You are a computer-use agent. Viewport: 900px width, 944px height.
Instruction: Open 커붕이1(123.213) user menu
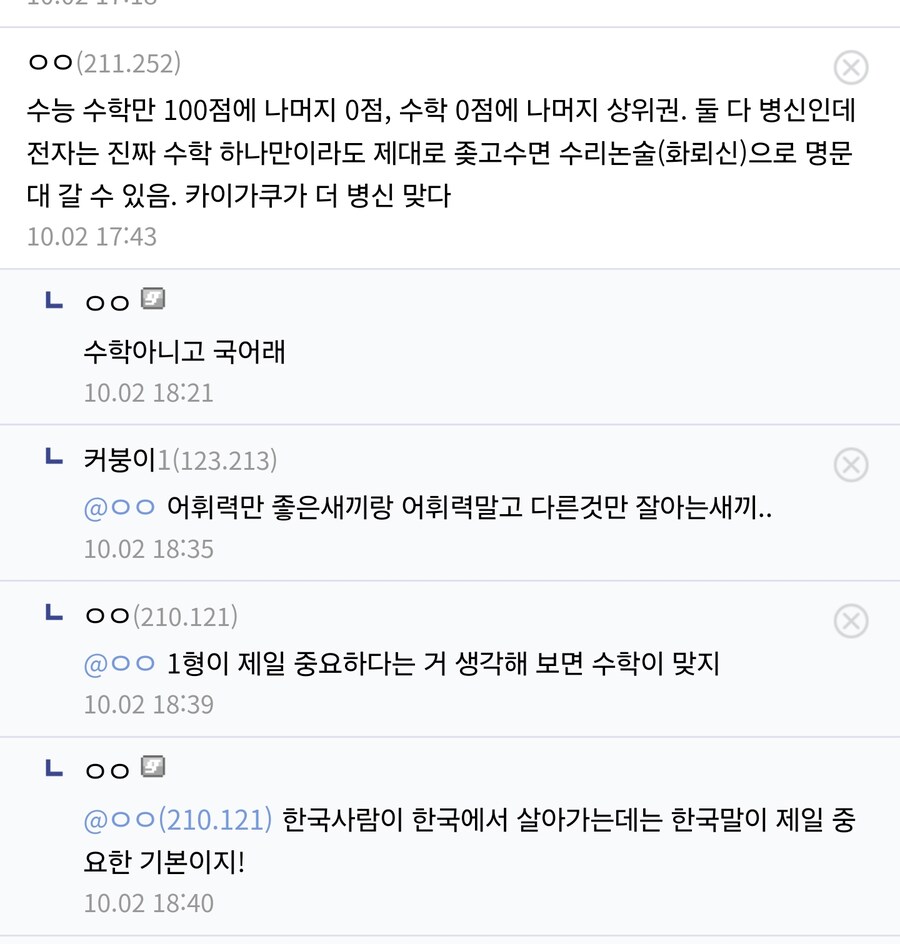pos(180,460)
